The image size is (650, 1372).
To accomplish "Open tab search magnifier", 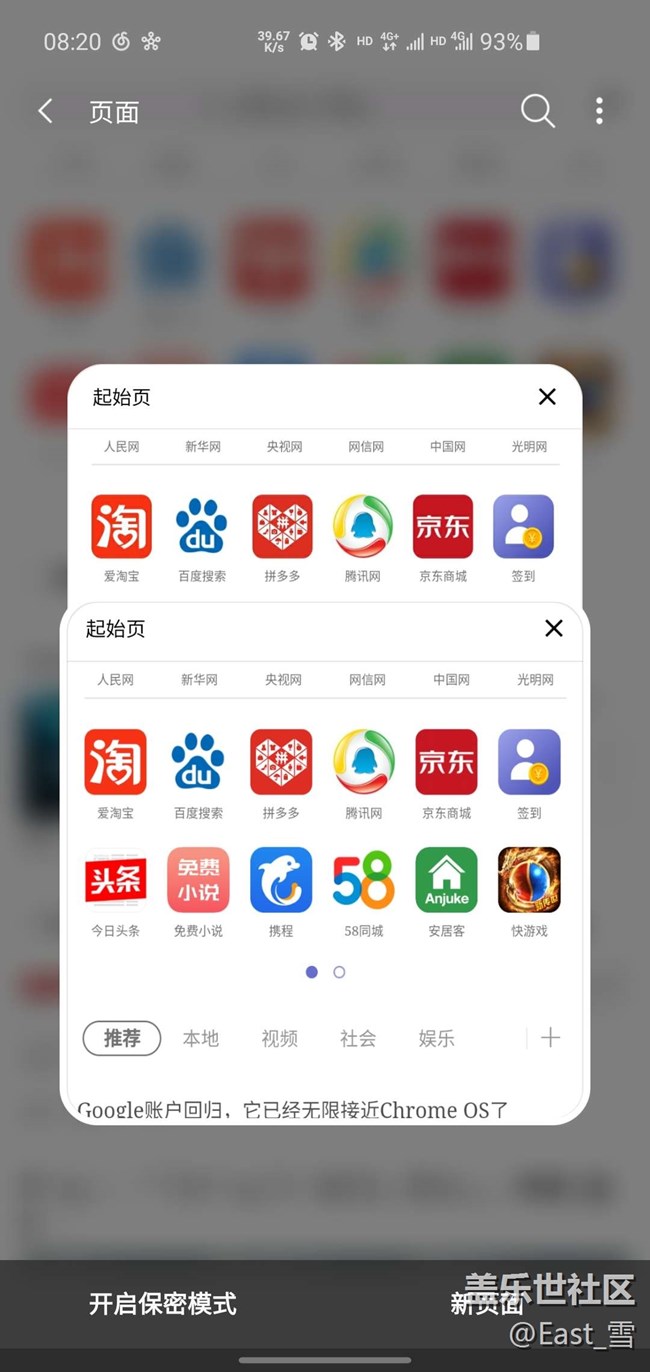I will tap(537, 111).
